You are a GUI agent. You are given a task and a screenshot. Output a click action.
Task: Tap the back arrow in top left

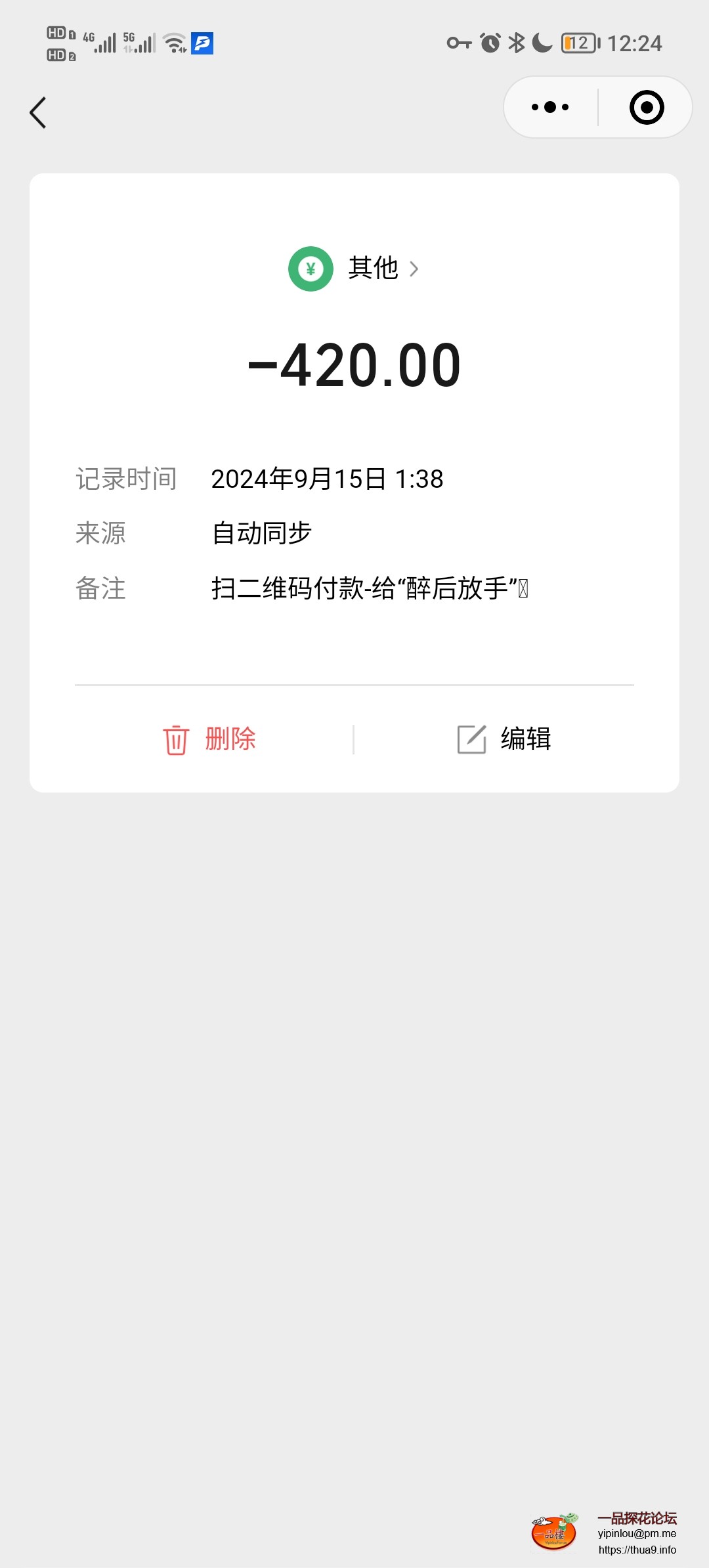click(37, 112)
